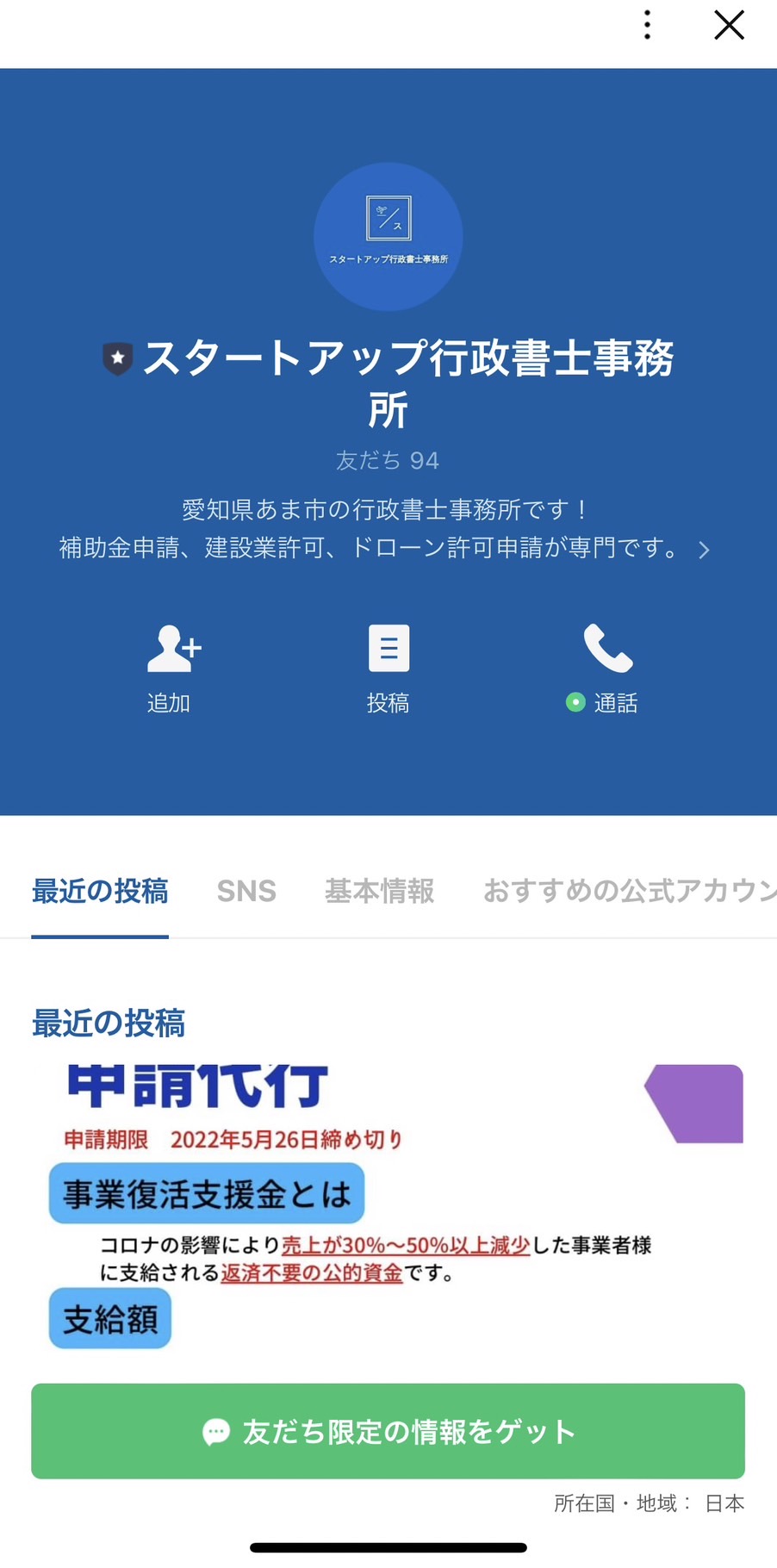Expand the profile description with the chevron arrow

[x=704, y=549]
